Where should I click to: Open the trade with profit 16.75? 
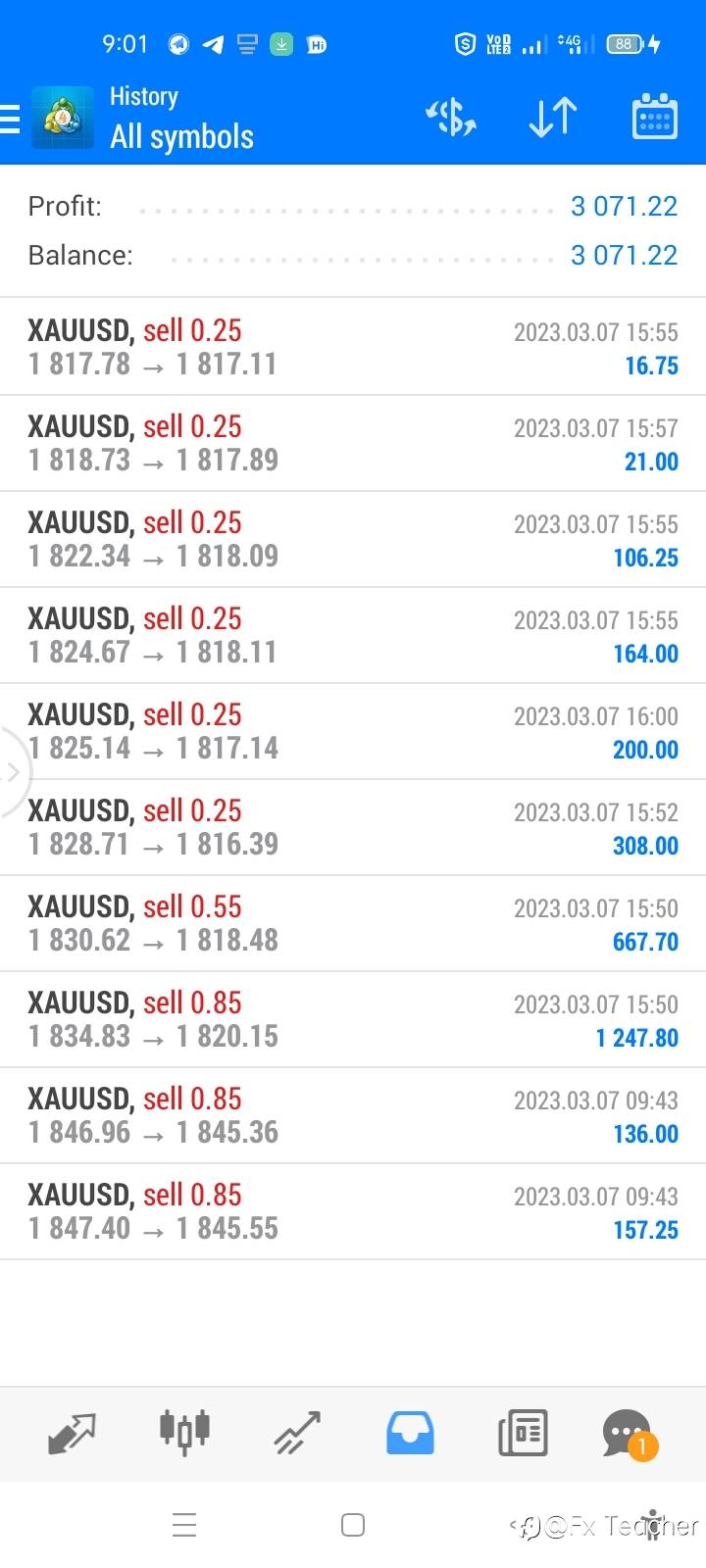353,347
